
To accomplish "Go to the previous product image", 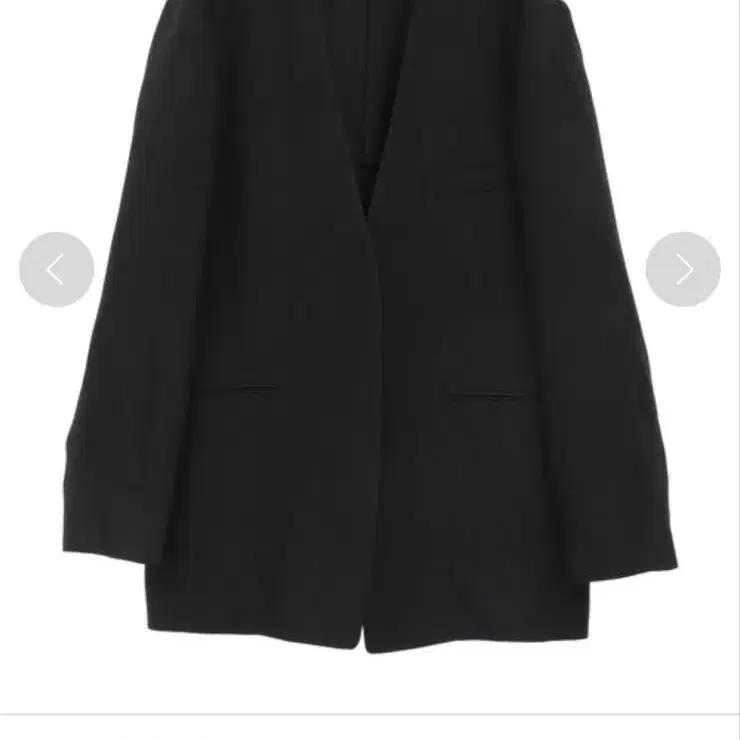I will pos(56,269).
